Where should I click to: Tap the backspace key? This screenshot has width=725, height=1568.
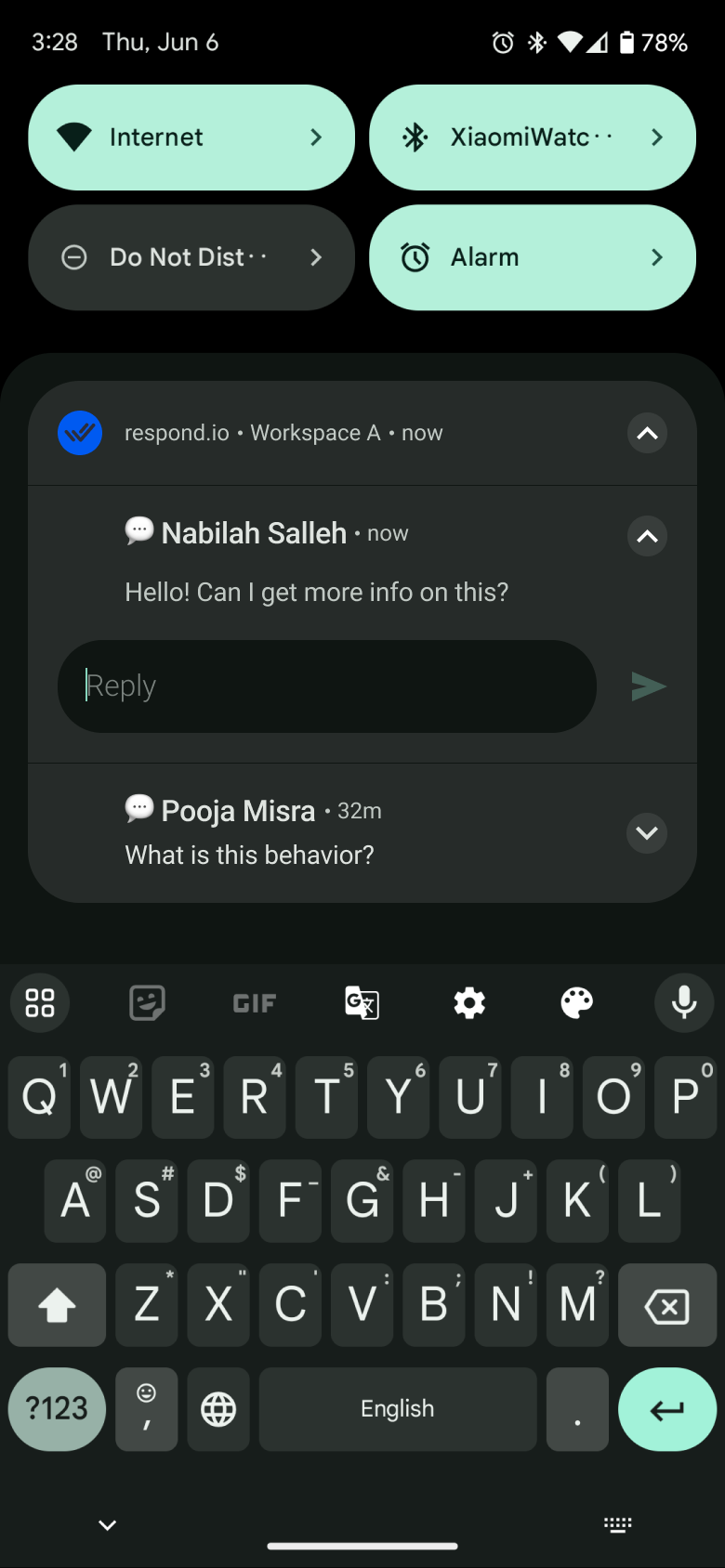[x=666, y=1306]
